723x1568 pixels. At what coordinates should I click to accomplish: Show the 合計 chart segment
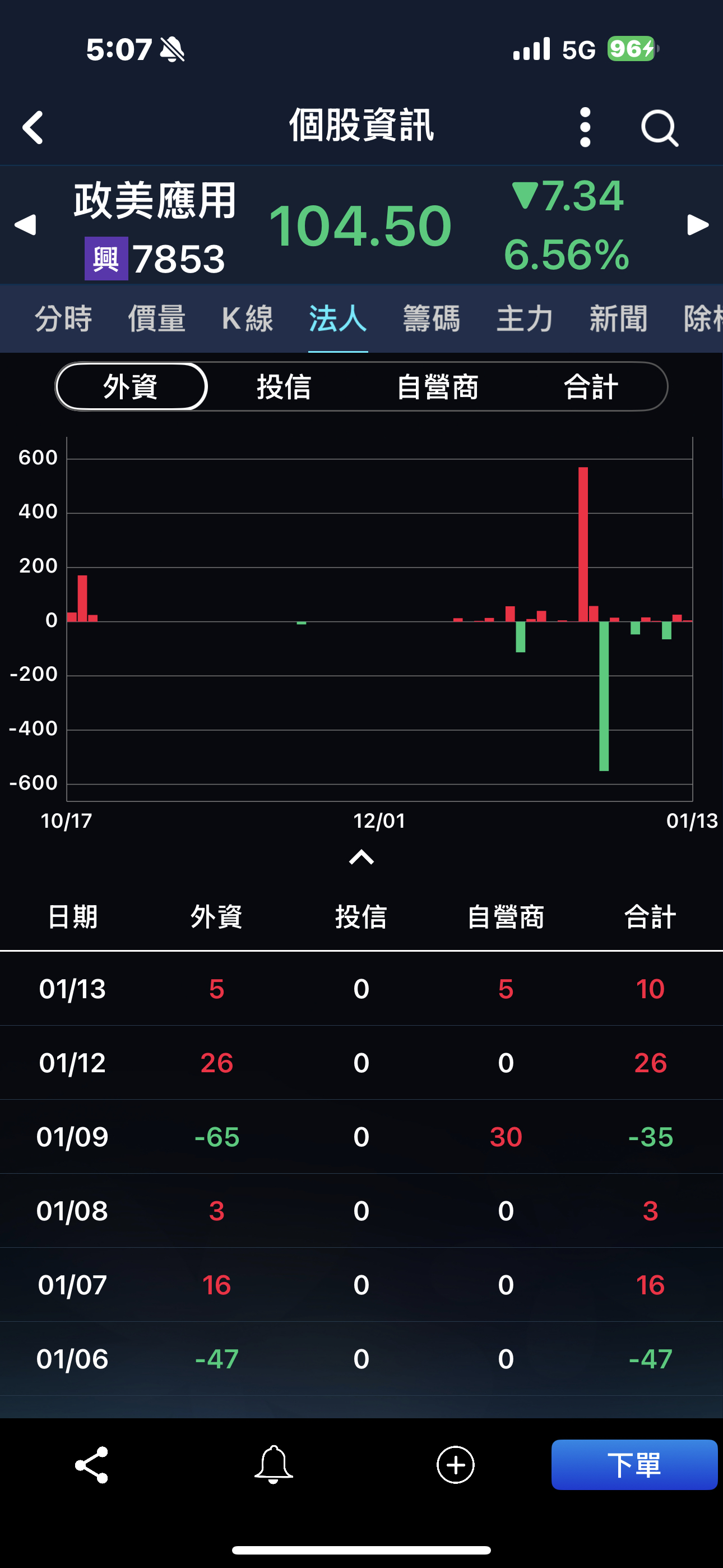pyautogui.click(x=591, y=386)
